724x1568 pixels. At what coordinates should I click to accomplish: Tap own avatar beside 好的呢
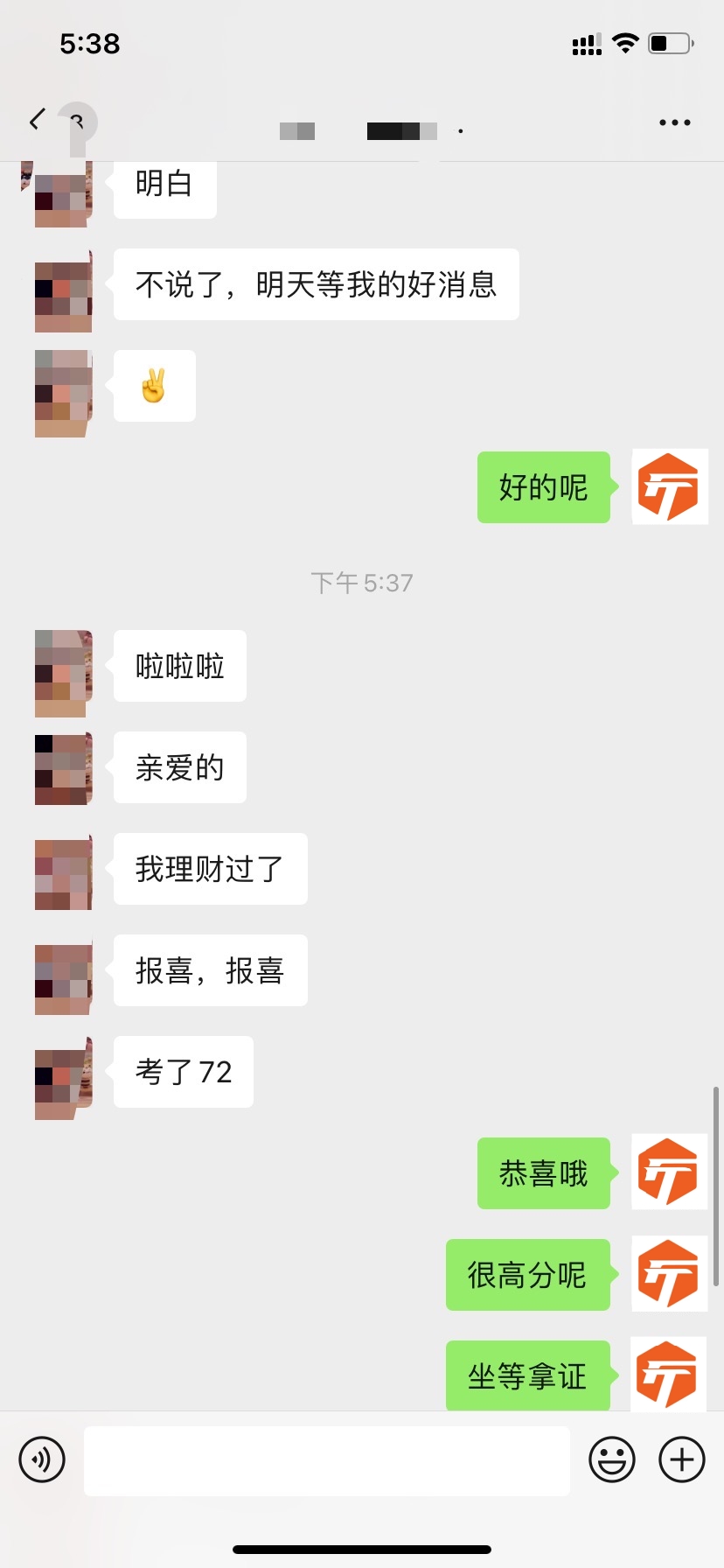(669, 486)
